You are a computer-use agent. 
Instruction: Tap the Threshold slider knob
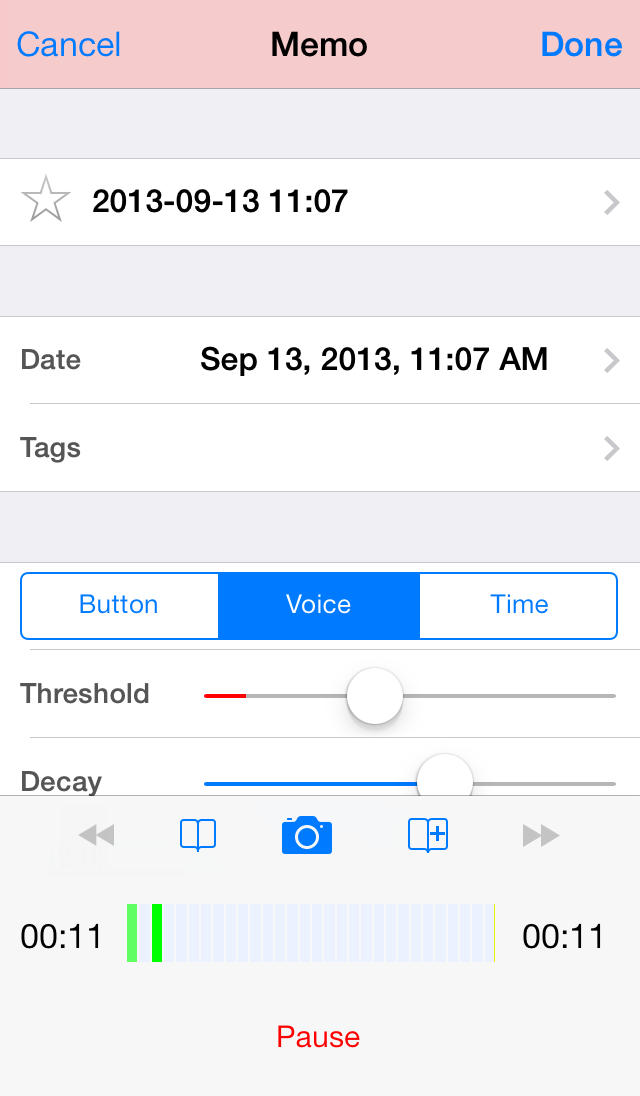tap(374, 695)
